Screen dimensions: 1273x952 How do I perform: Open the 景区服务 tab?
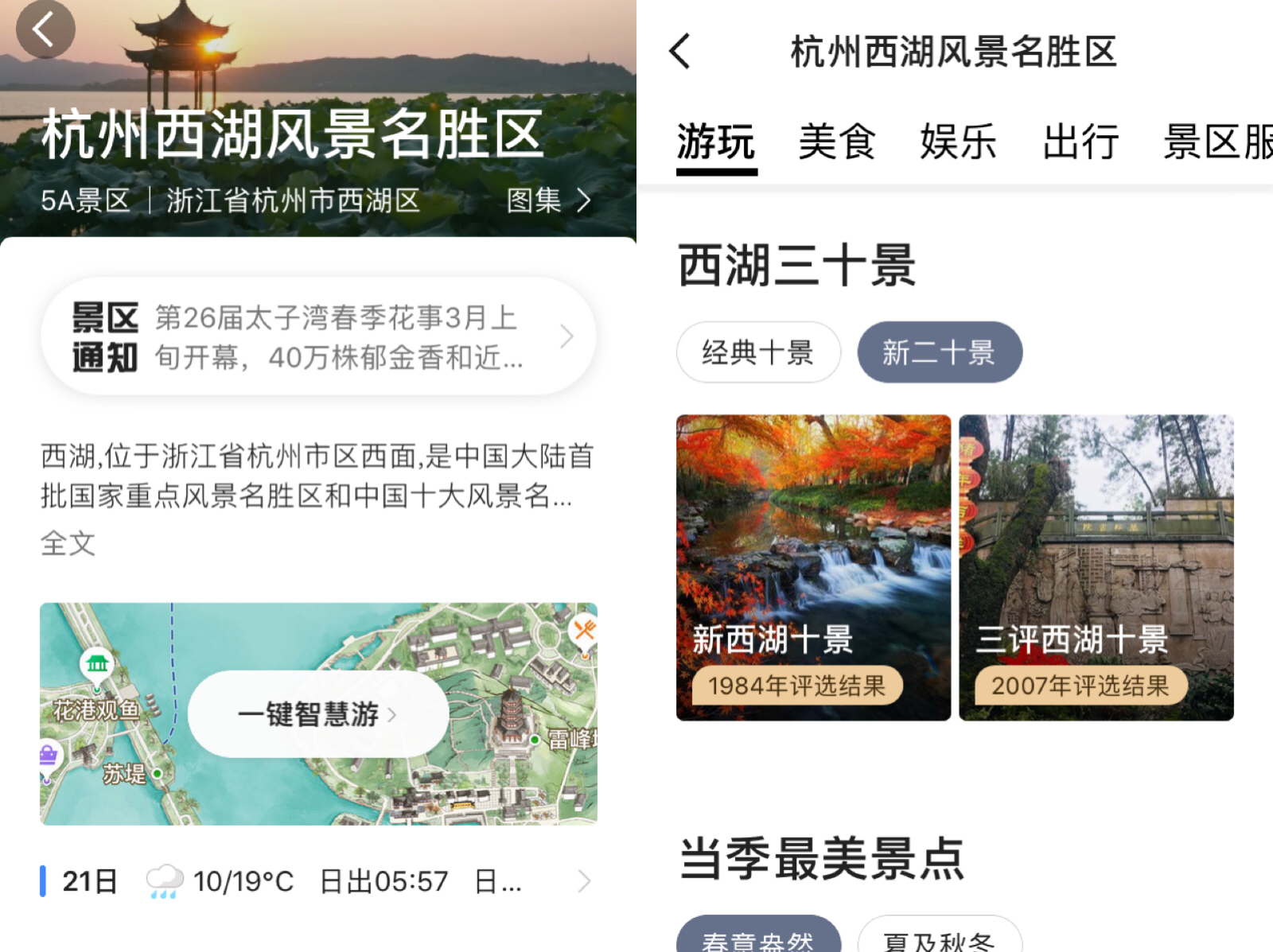[1217, 143]
